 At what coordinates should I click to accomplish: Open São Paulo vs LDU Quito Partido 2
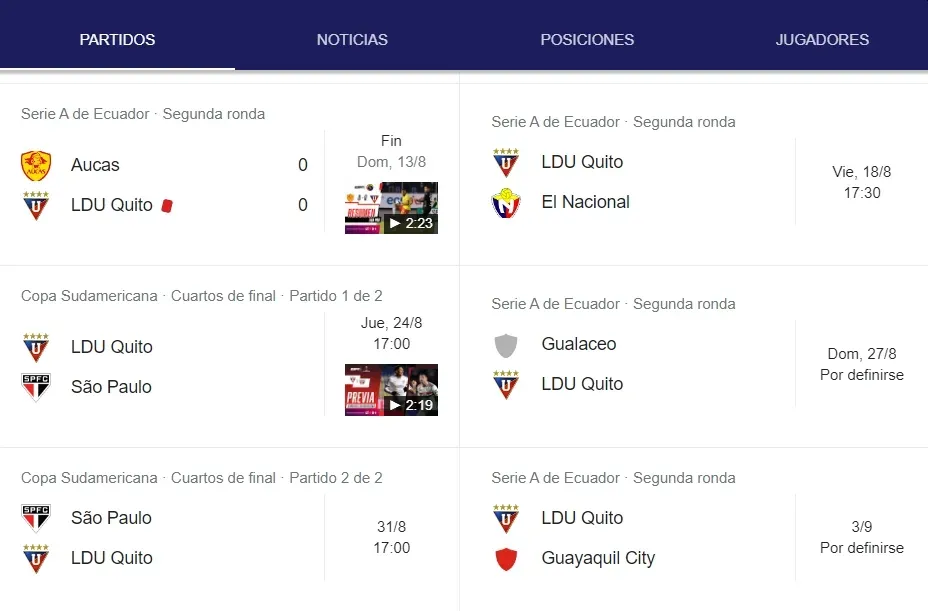coord(165,538)
